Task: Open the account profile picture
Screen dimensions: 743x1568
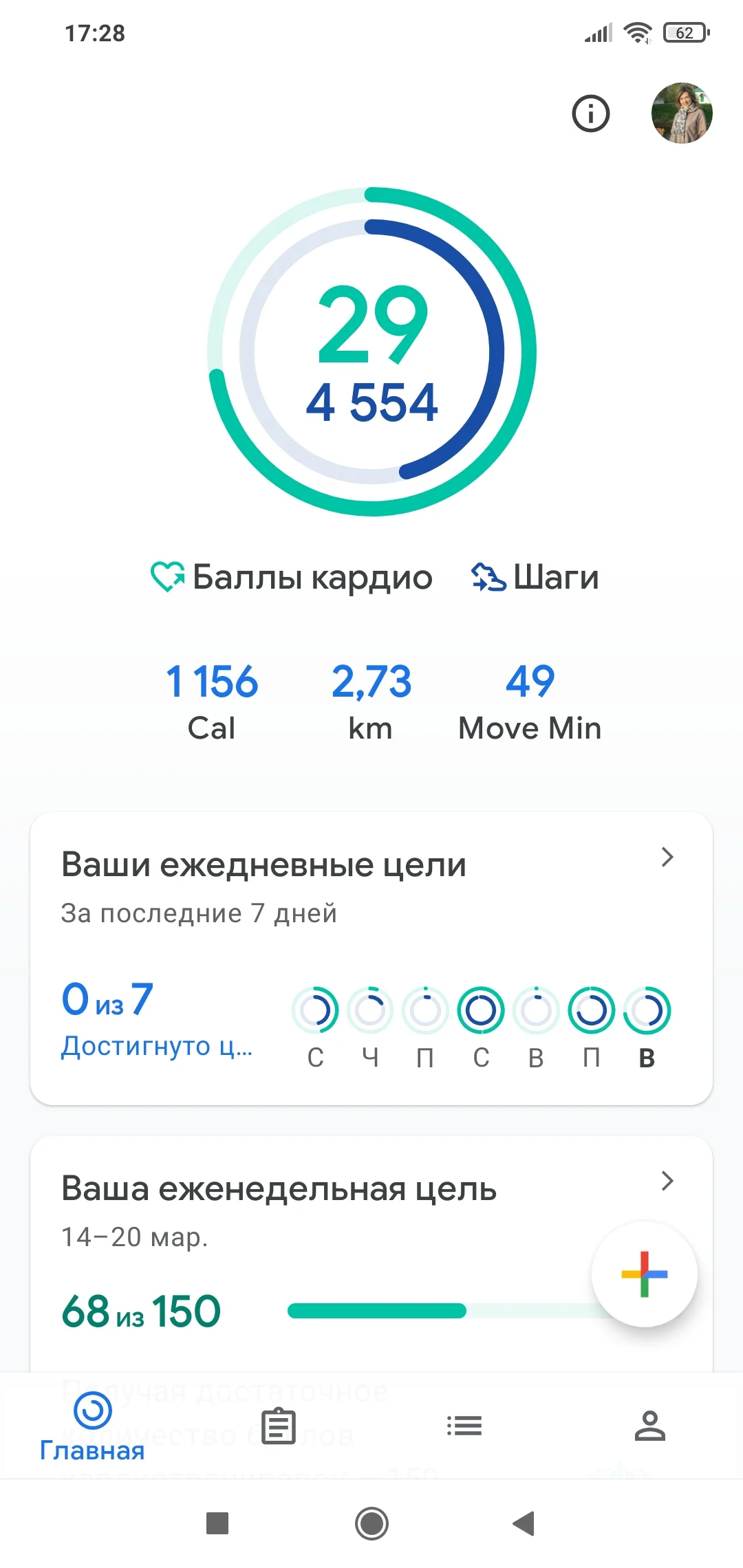Action: pyautogui.click(x=681, y=113)
